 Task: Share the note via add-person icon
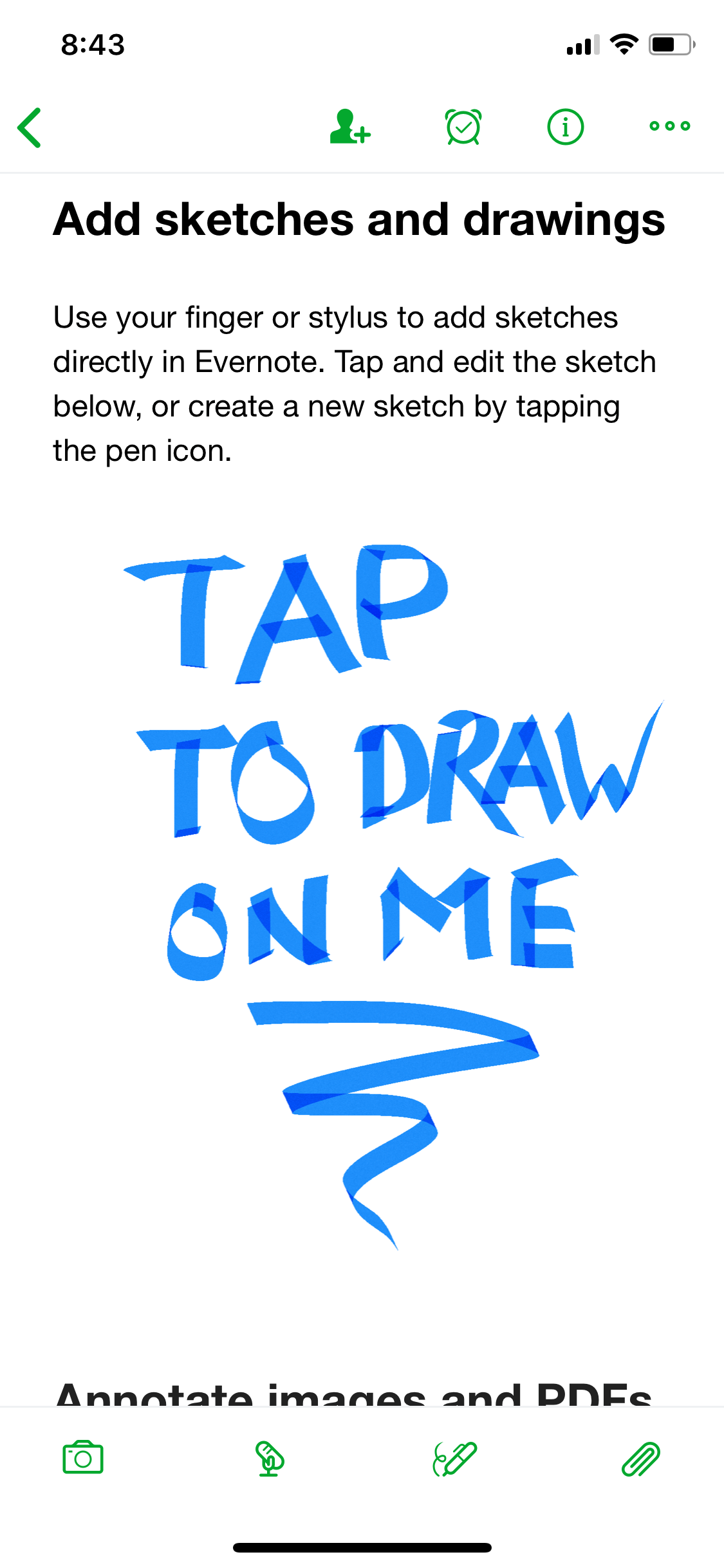(349, 126)
